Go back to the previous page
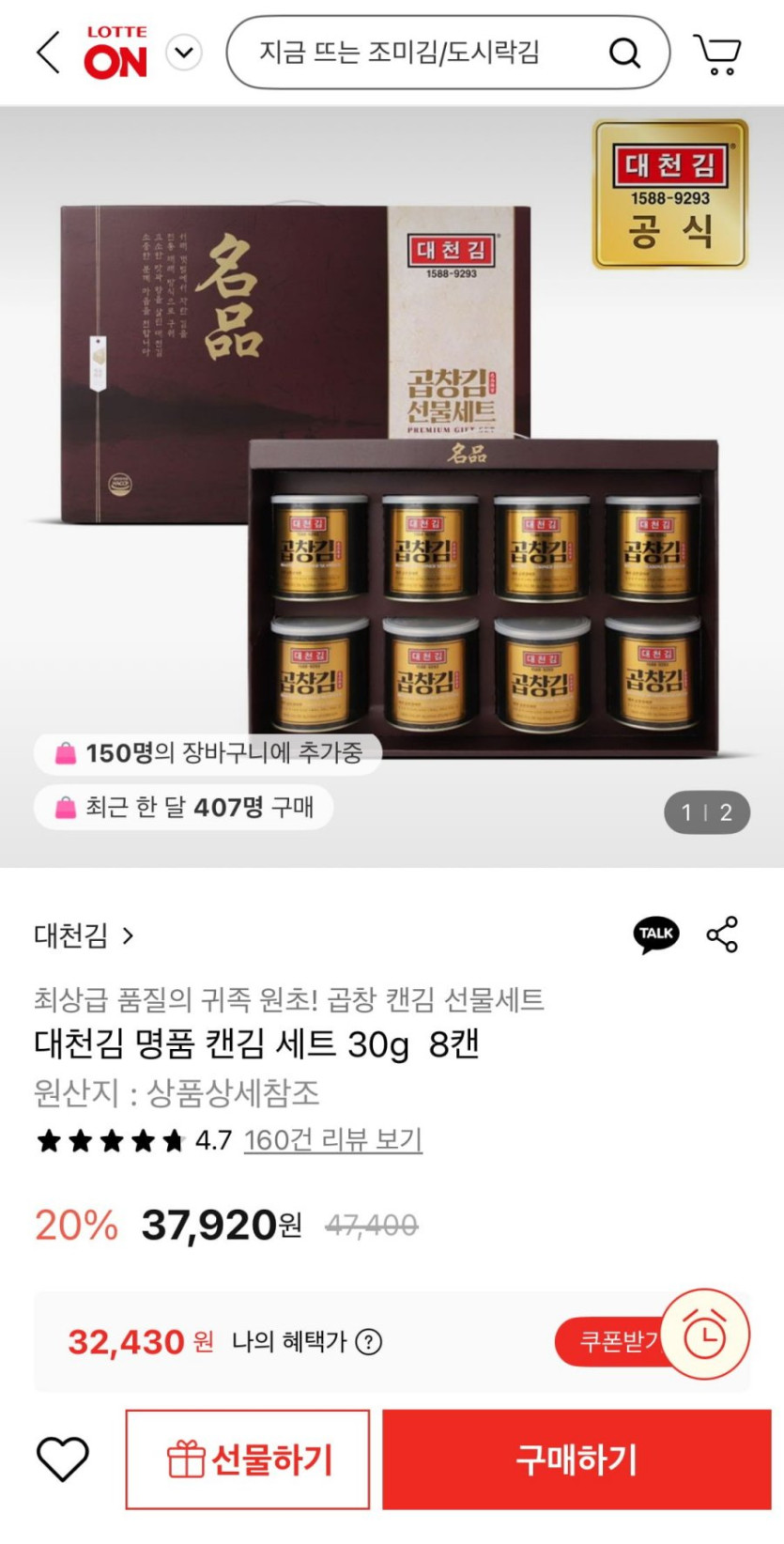The width and height of the screenshot is (784, 1544). (49, 53)
